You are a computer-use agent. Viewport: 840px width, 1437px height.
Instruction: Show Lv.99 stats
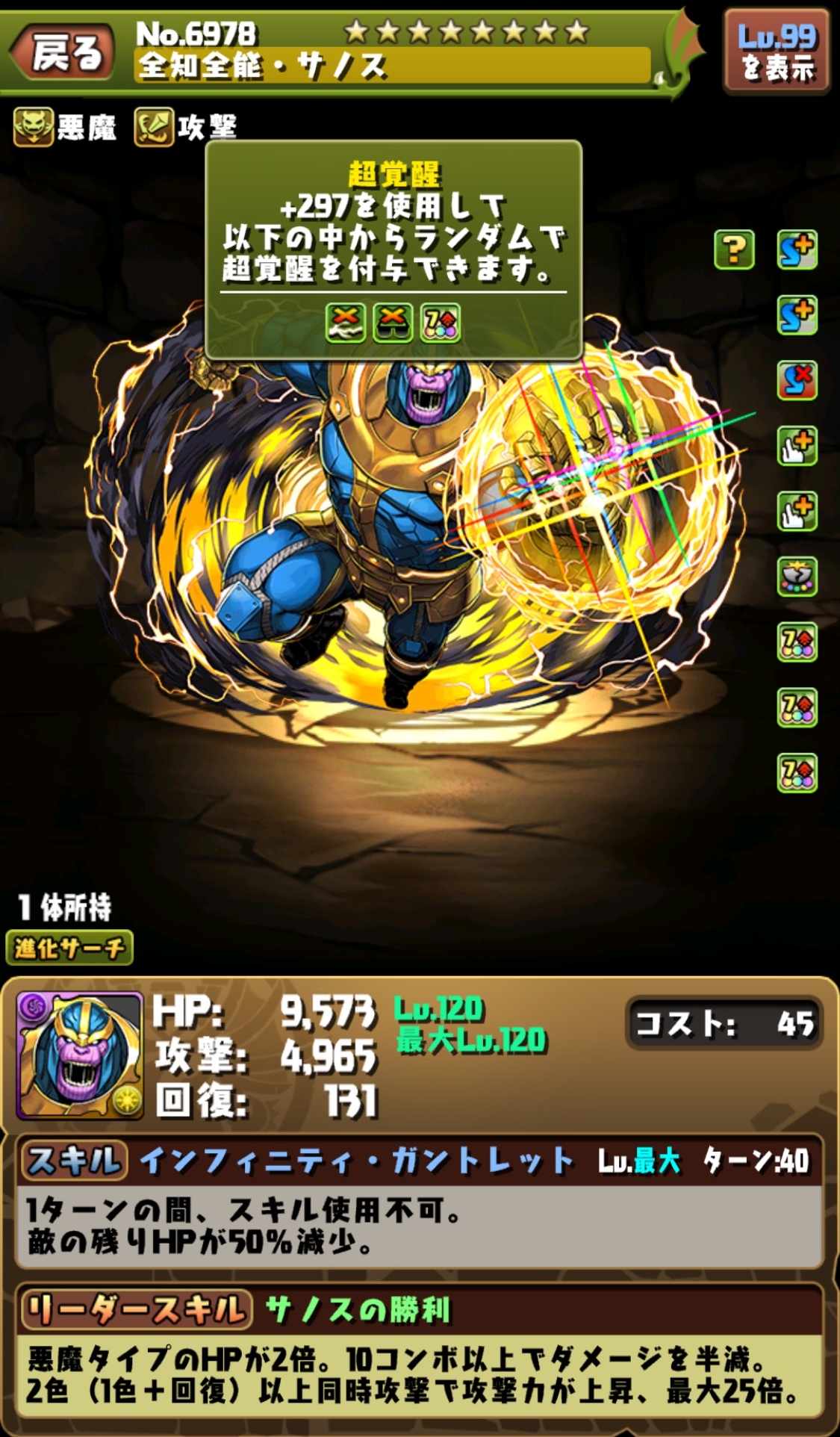[777, 52]
